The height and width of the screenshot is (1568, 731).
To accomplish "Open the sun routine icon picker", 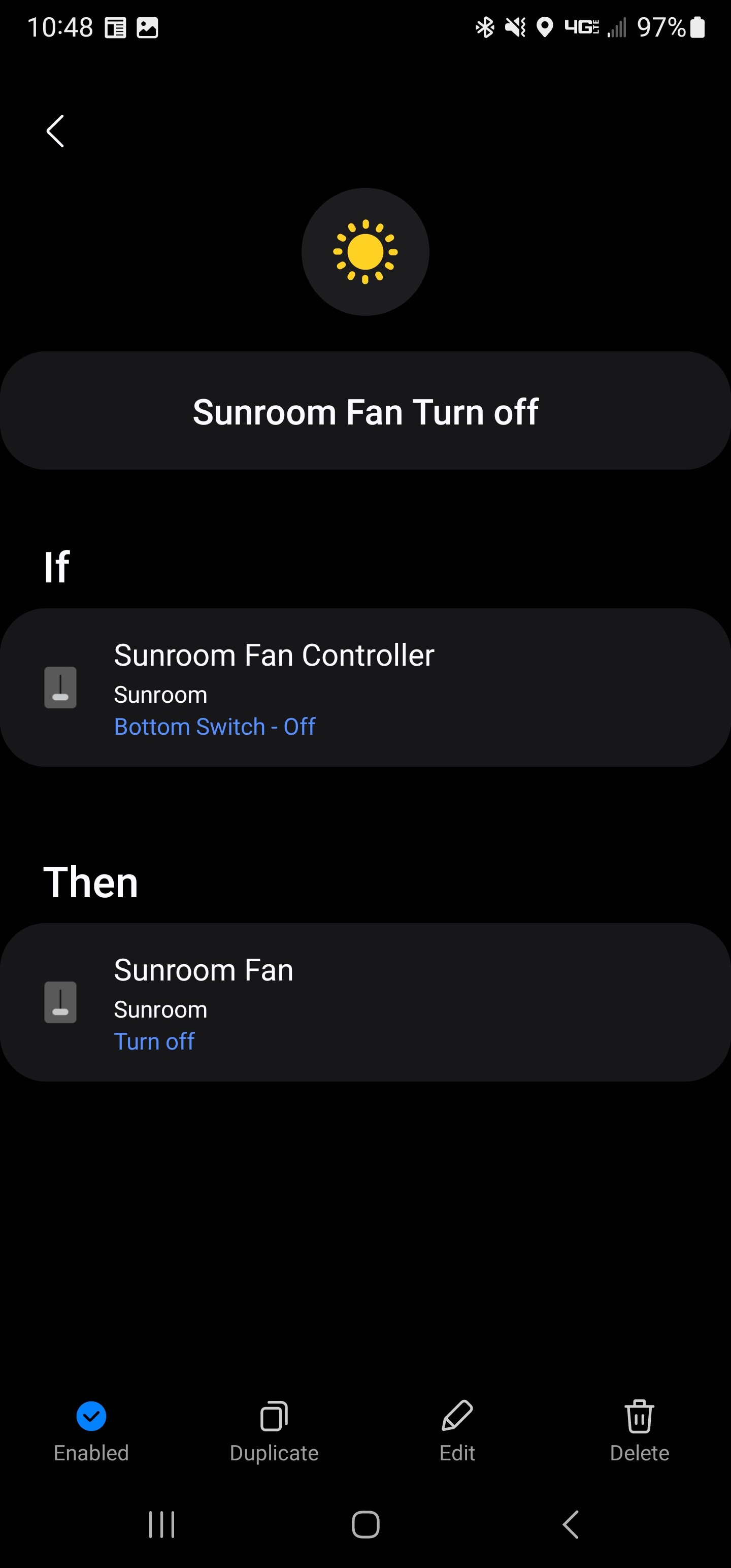I will [365, 252].
